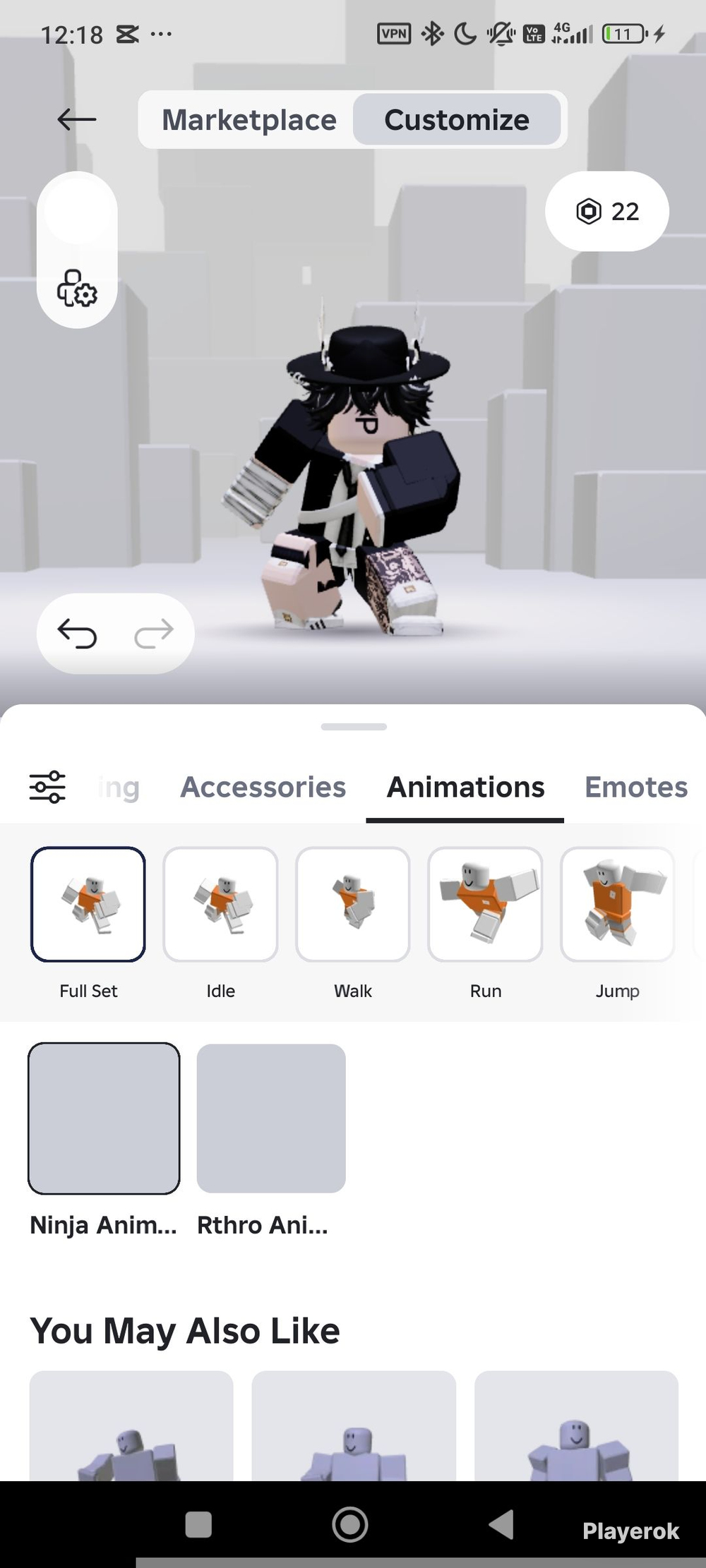Screen dimensions: 706x1568
Task: Go back using the top-left arrow
Action: (x=76, y=119)
